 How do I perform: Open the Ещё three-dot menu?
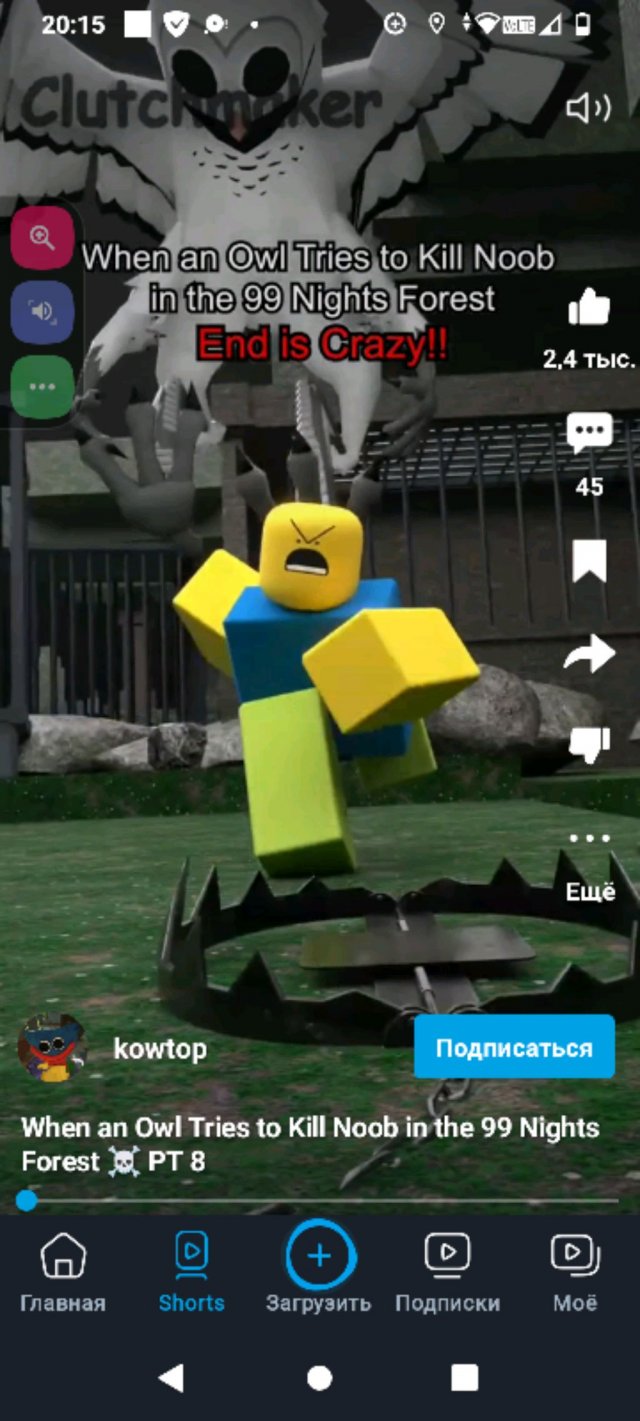pos(589,838)
